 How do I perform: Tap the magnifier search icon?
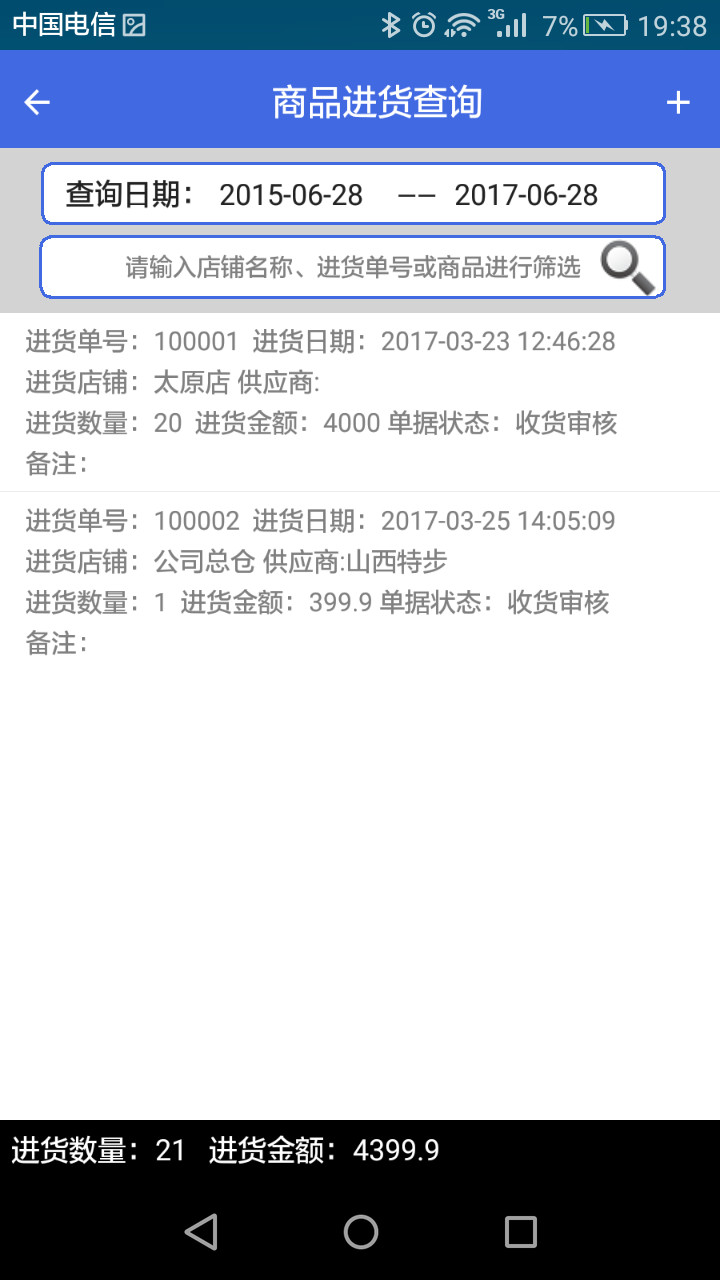point(627,267)
